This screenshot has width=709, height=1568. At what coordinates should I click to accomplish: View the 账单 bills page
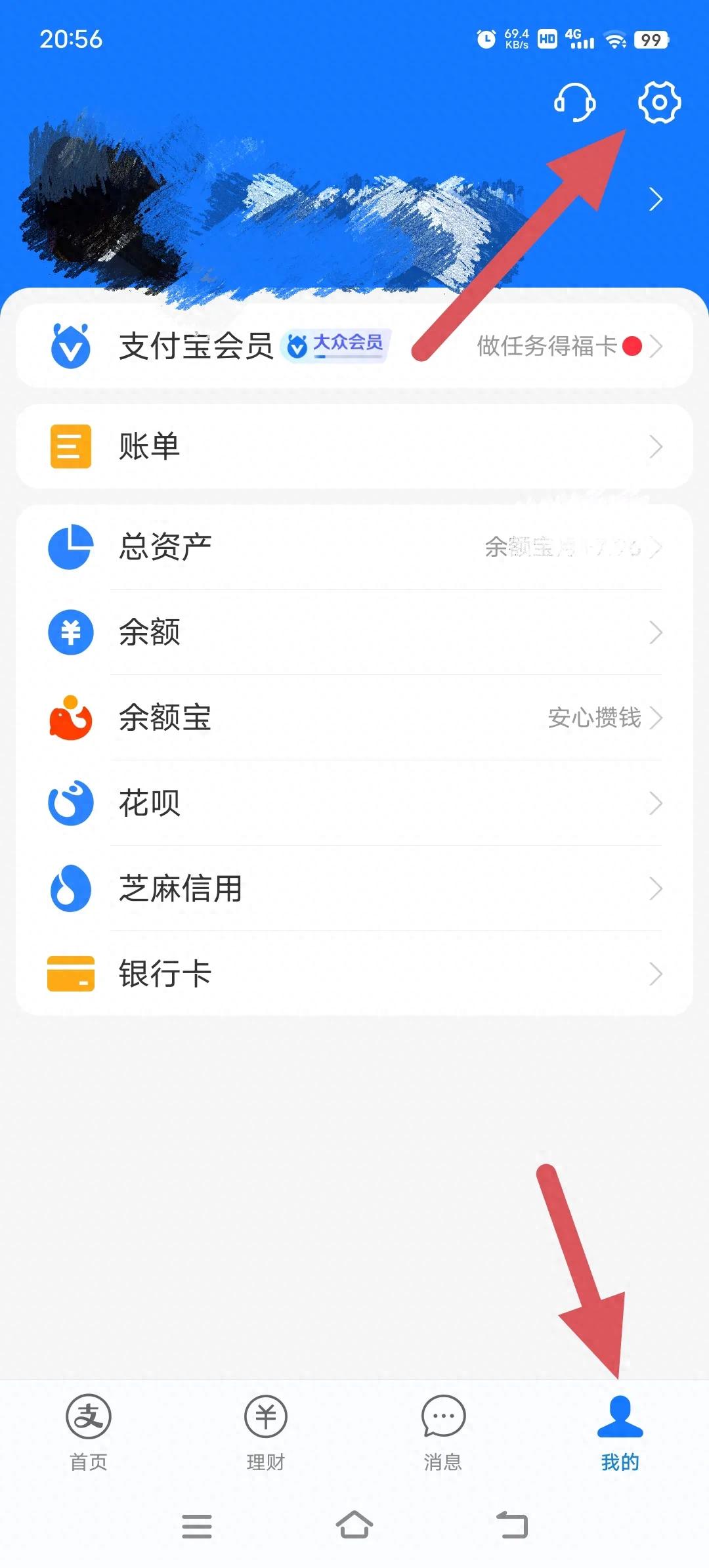(x=354, y=446)
